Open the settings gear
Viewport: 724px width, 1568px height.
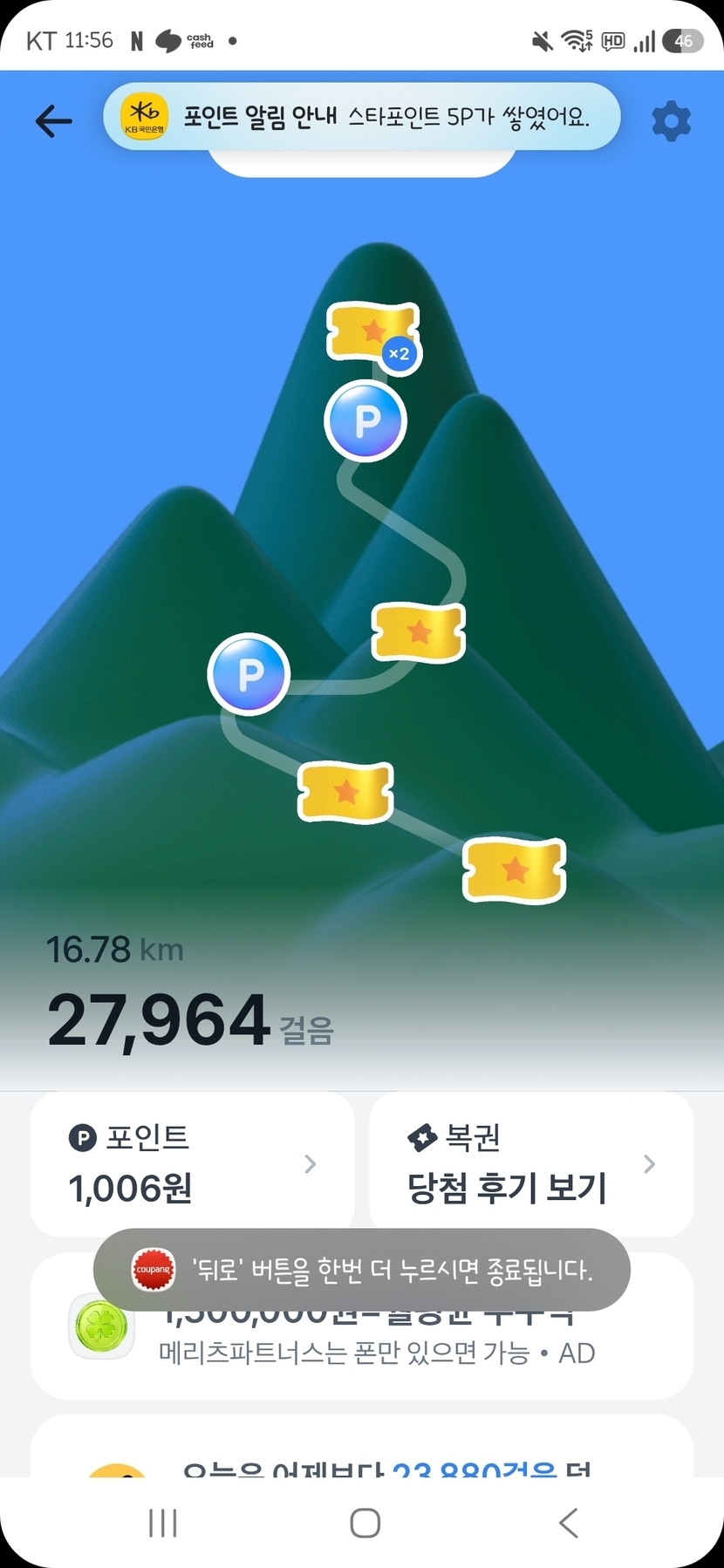pos(671,121)
